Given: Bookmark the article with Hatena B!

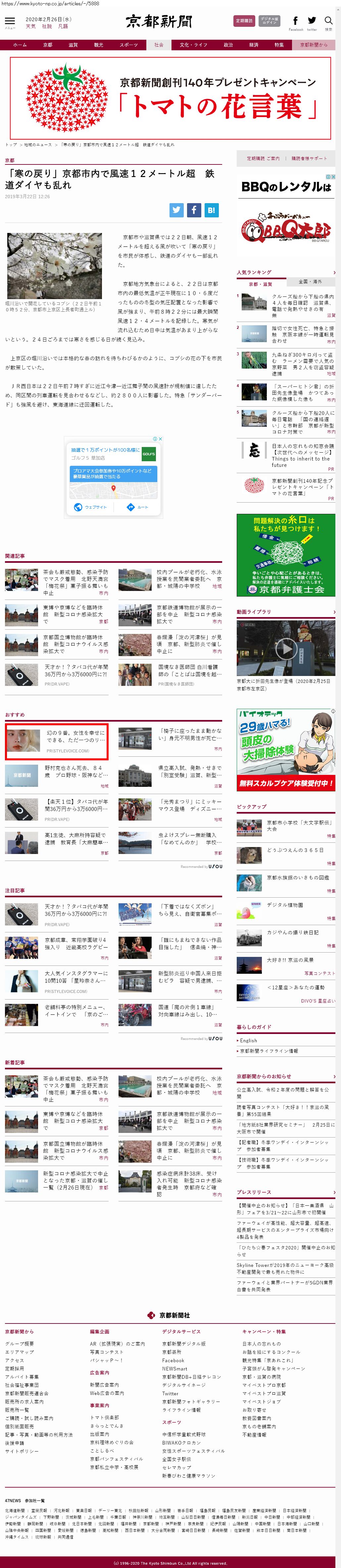Looking at the screenshot, I should (x=211, y=210).
